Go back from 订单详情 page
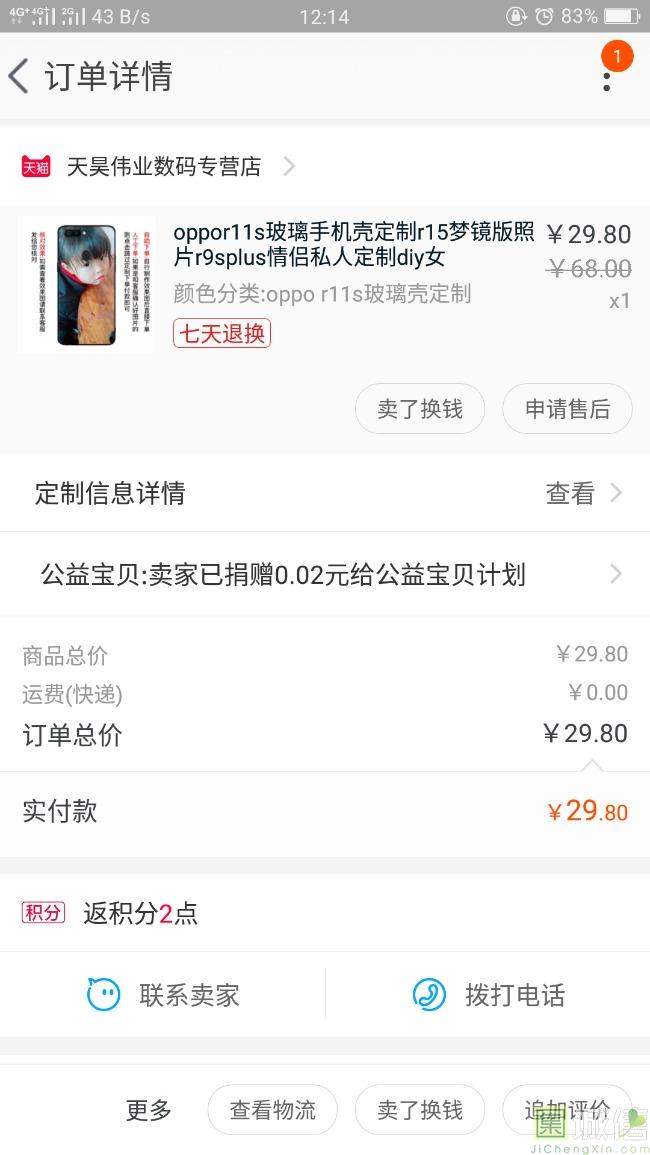650x1155 pixels. coord(19,76)
